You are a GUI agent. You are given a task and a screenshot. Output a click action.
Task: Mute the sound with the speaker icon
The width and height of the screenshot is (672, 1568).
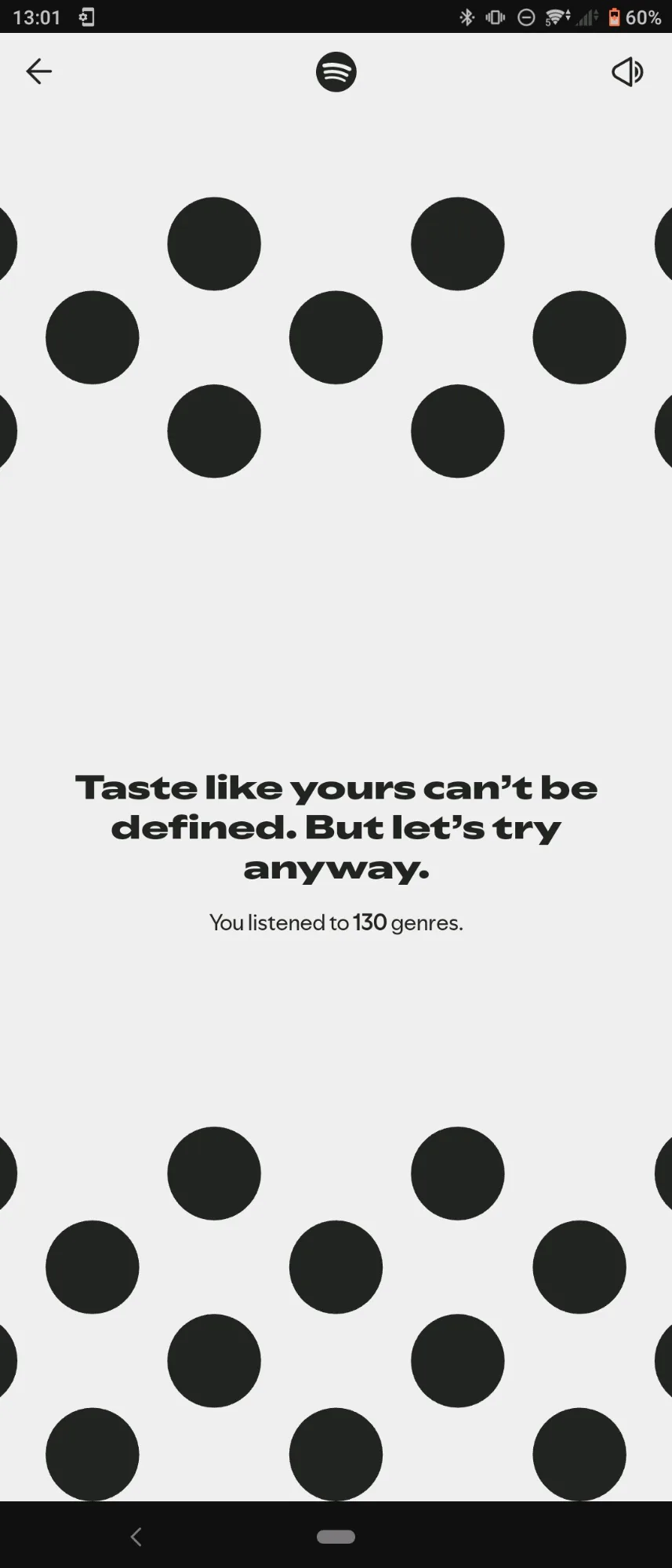pyautogui.click(x=627, y=72)
